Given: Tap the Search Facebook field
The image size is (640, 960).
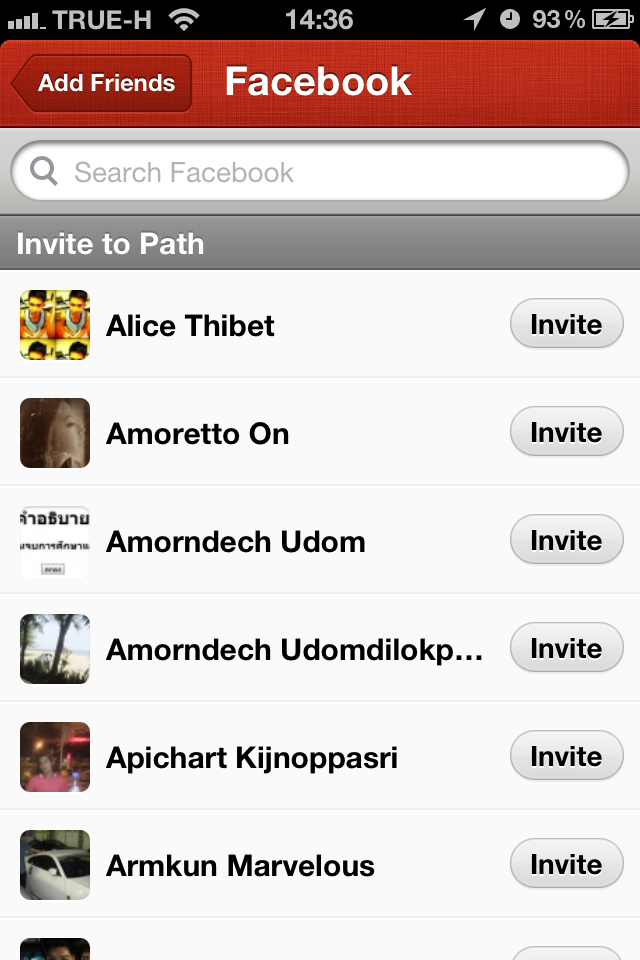Looking at the screenshot, I should coord(320,172).
